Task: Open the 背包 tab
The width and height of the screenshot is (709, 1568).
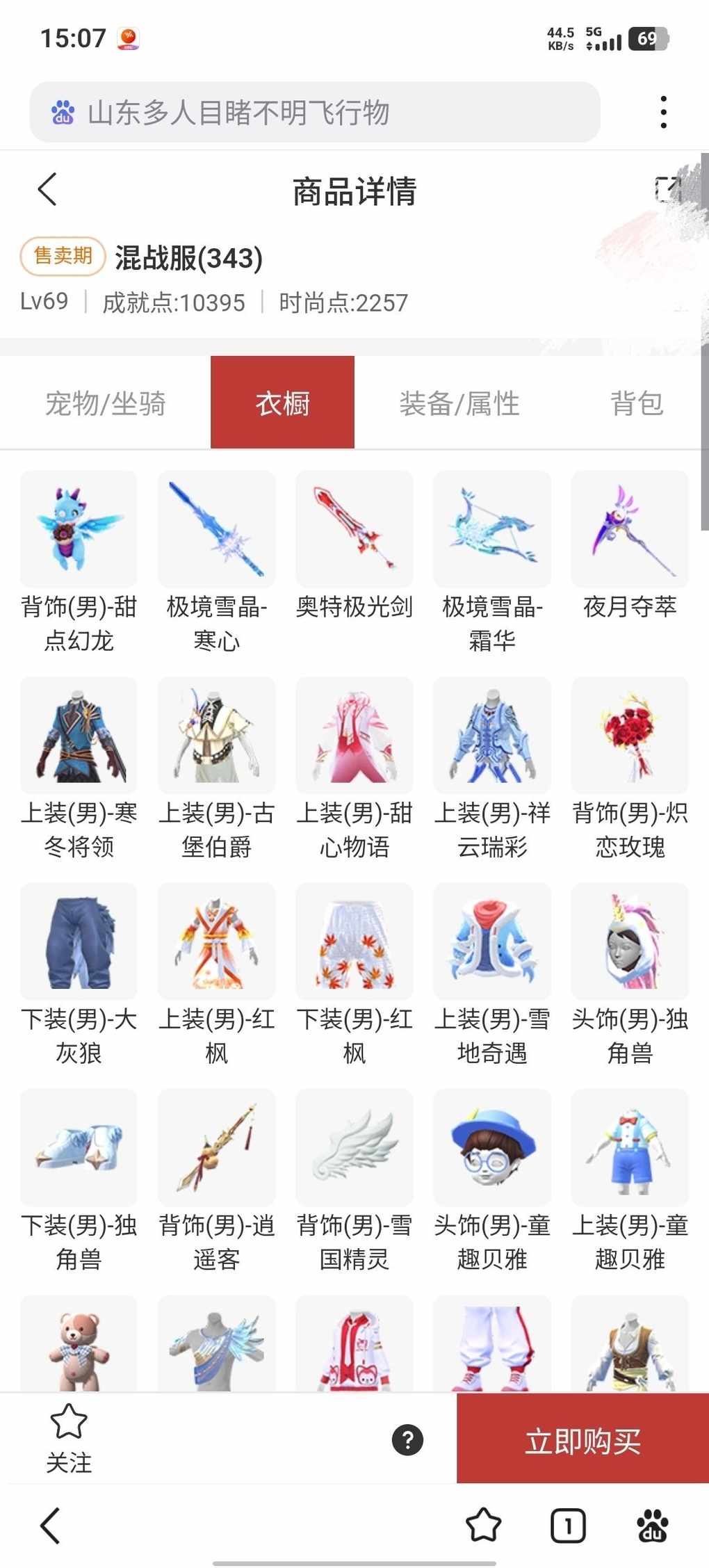Action: [636, 403]
